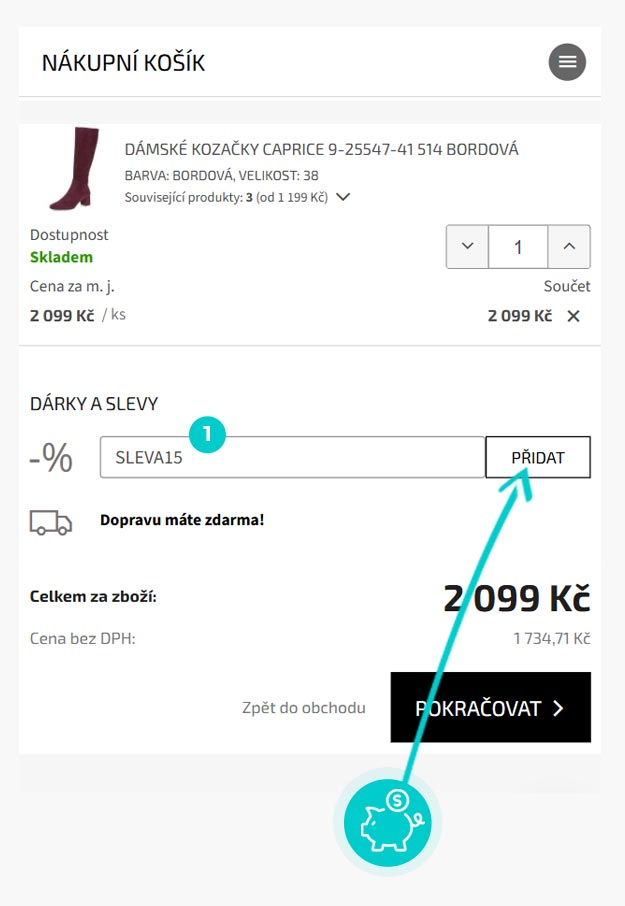This screenshot has height=906, width=625.
Task: Decrease the boots quantity by one
Action: tap(467, 246)
